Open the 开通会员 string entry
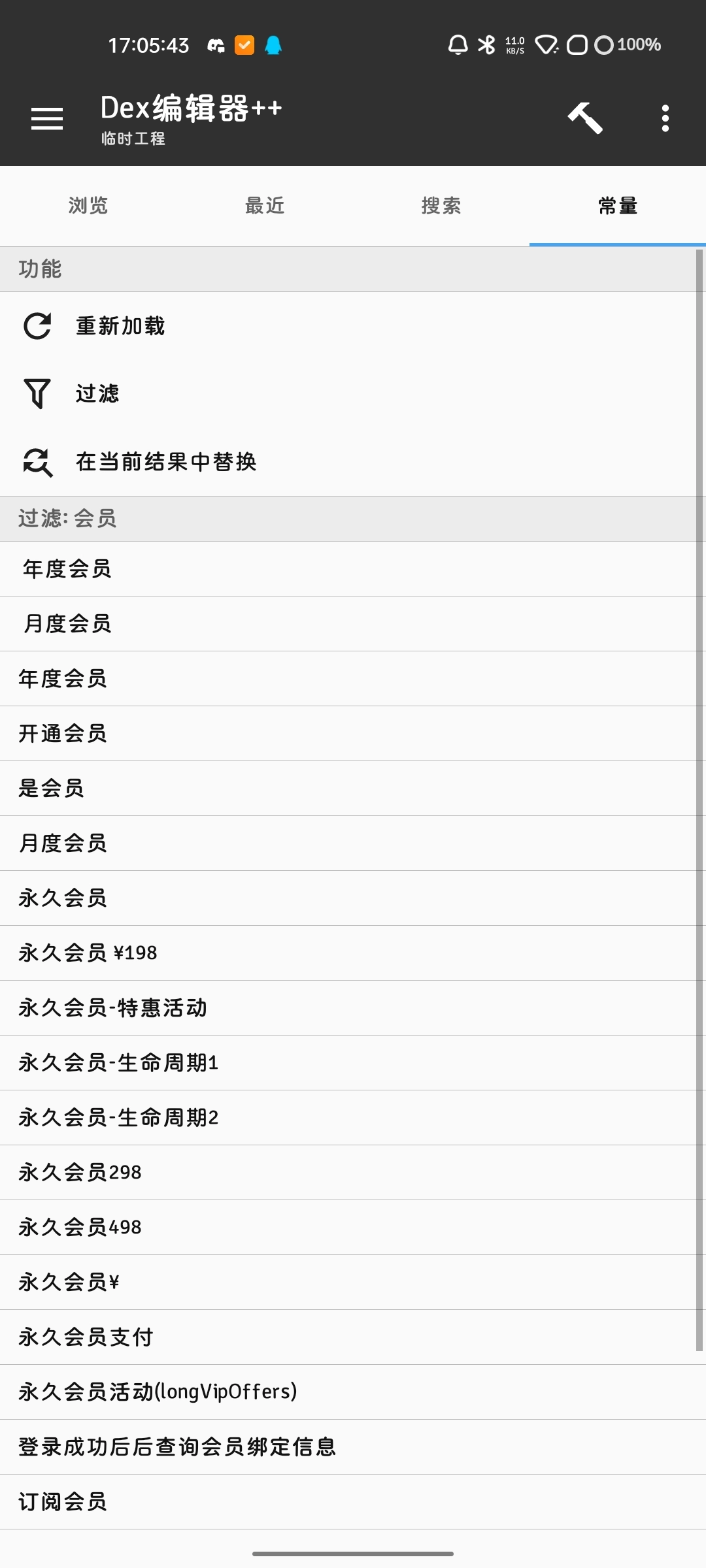 click(63, 734)
